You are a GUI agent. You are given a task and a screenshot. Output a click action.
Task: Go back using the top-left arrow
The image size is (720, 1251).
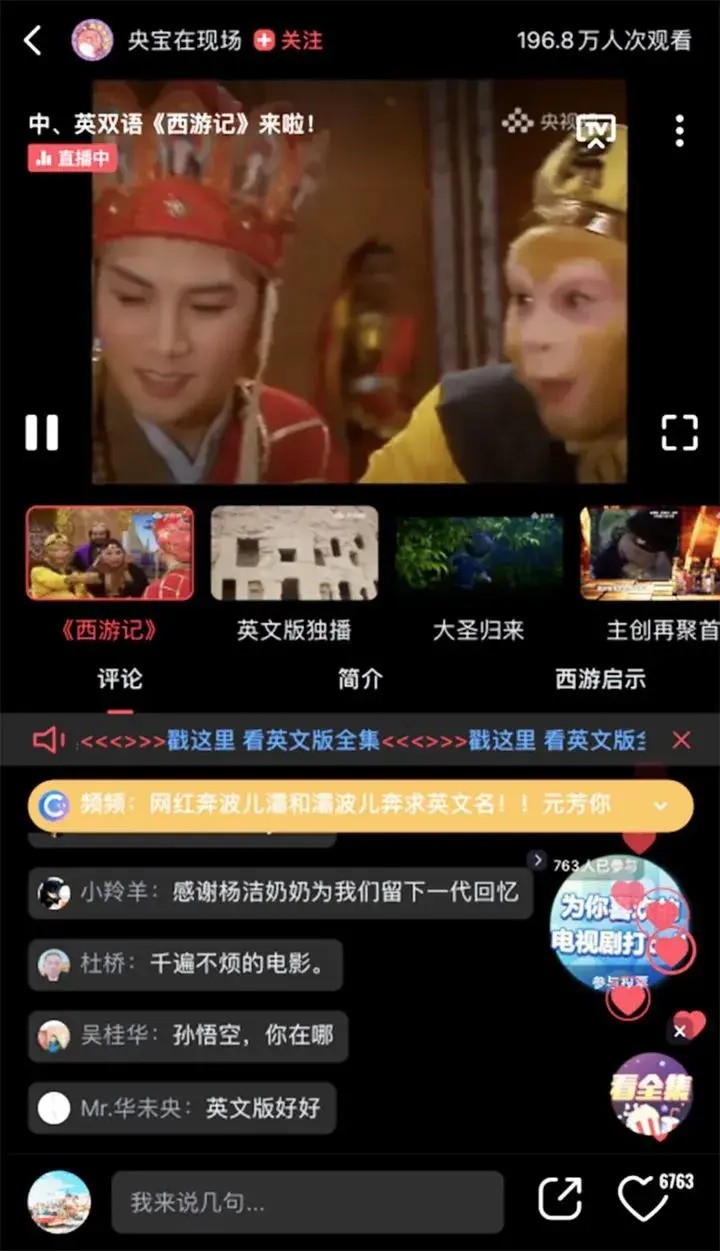tap(33, 41)
